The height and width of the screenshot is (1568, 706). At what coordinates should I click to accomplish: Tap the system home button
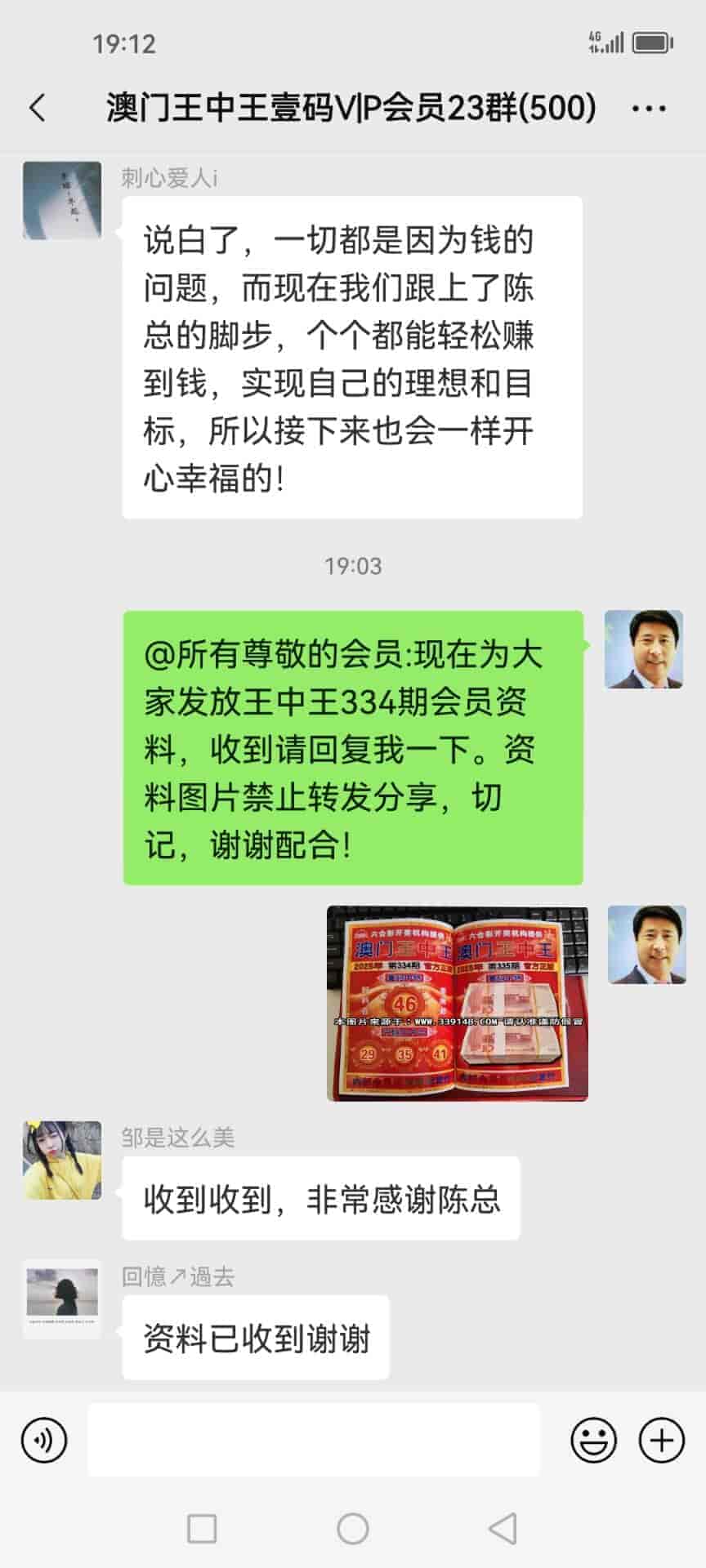353,1529
